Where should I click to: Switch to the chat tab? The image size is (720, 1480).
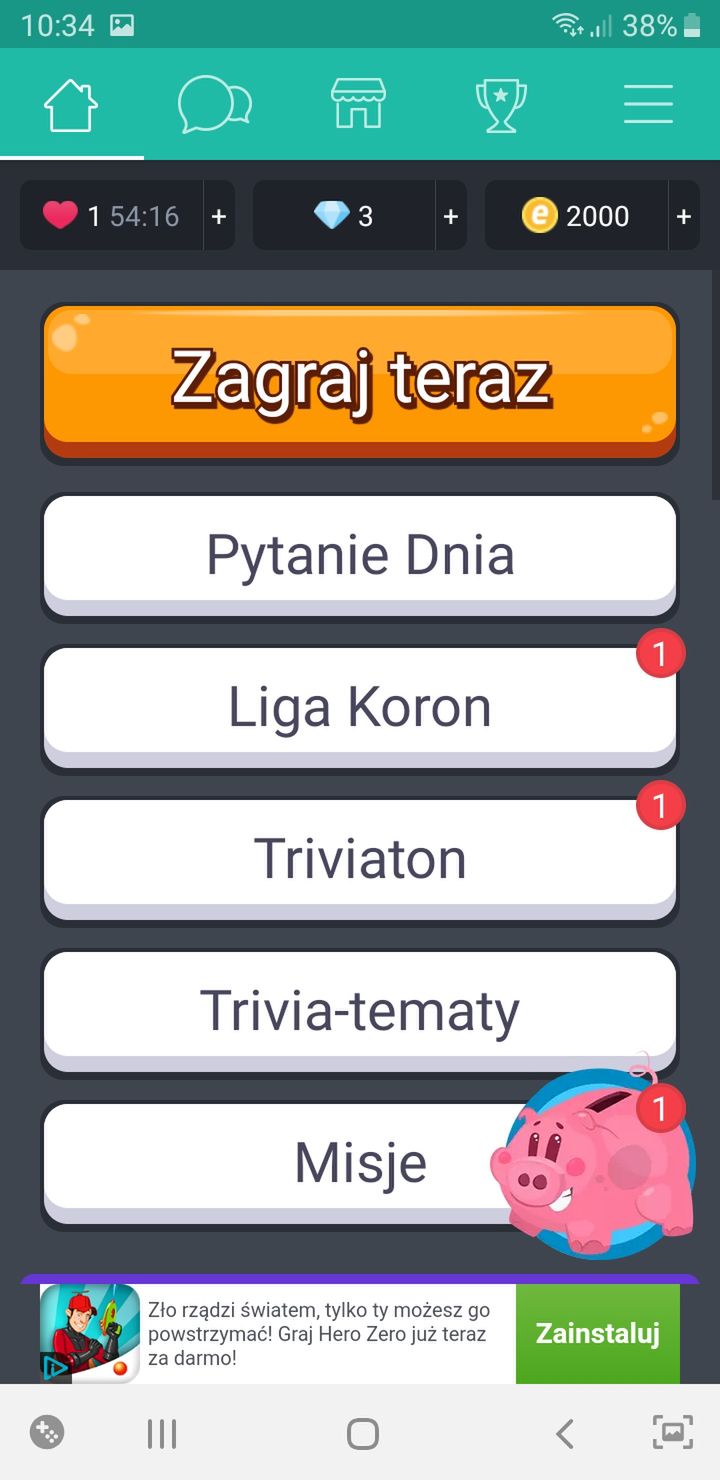coord(215,105)
